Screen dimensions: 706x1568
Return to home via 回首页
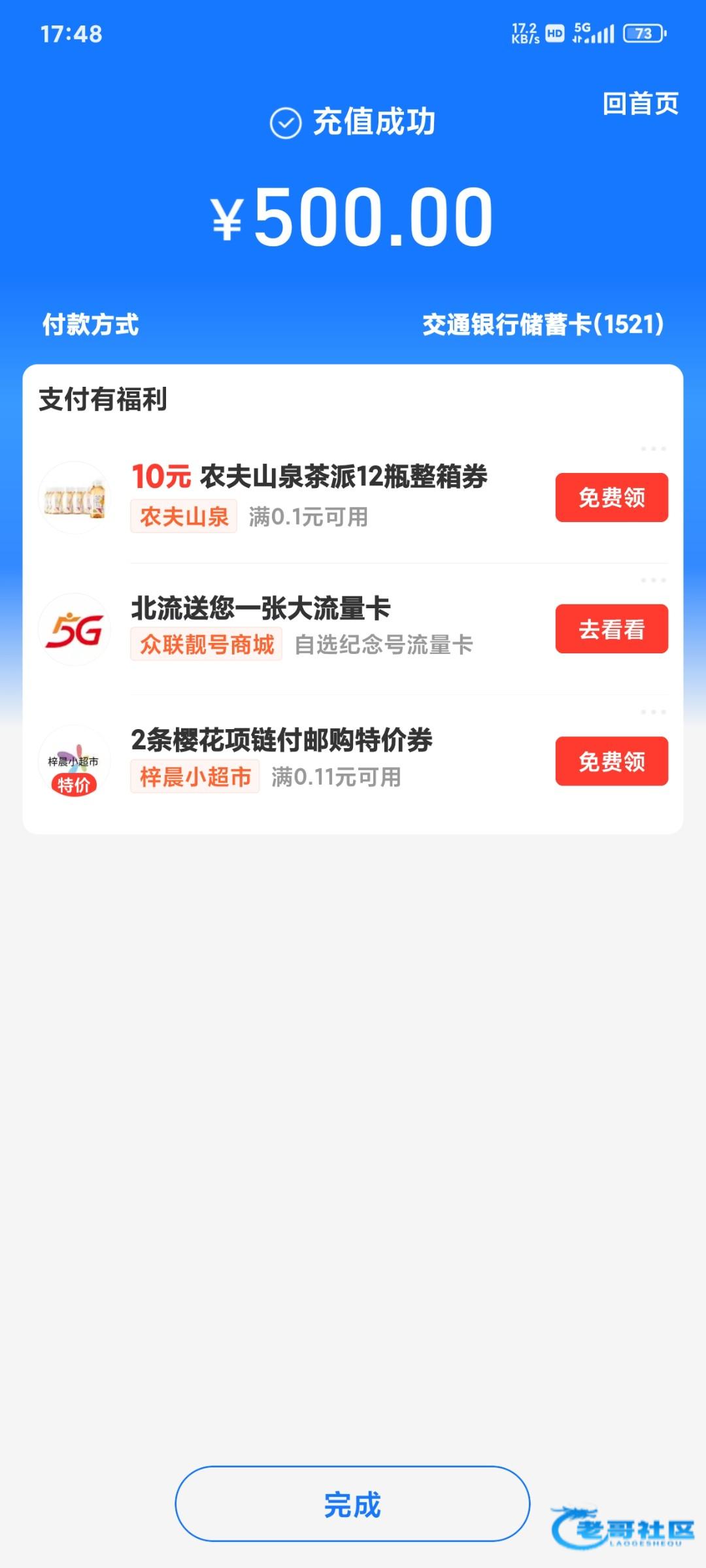pyautogui.click(x=640, y=104)
